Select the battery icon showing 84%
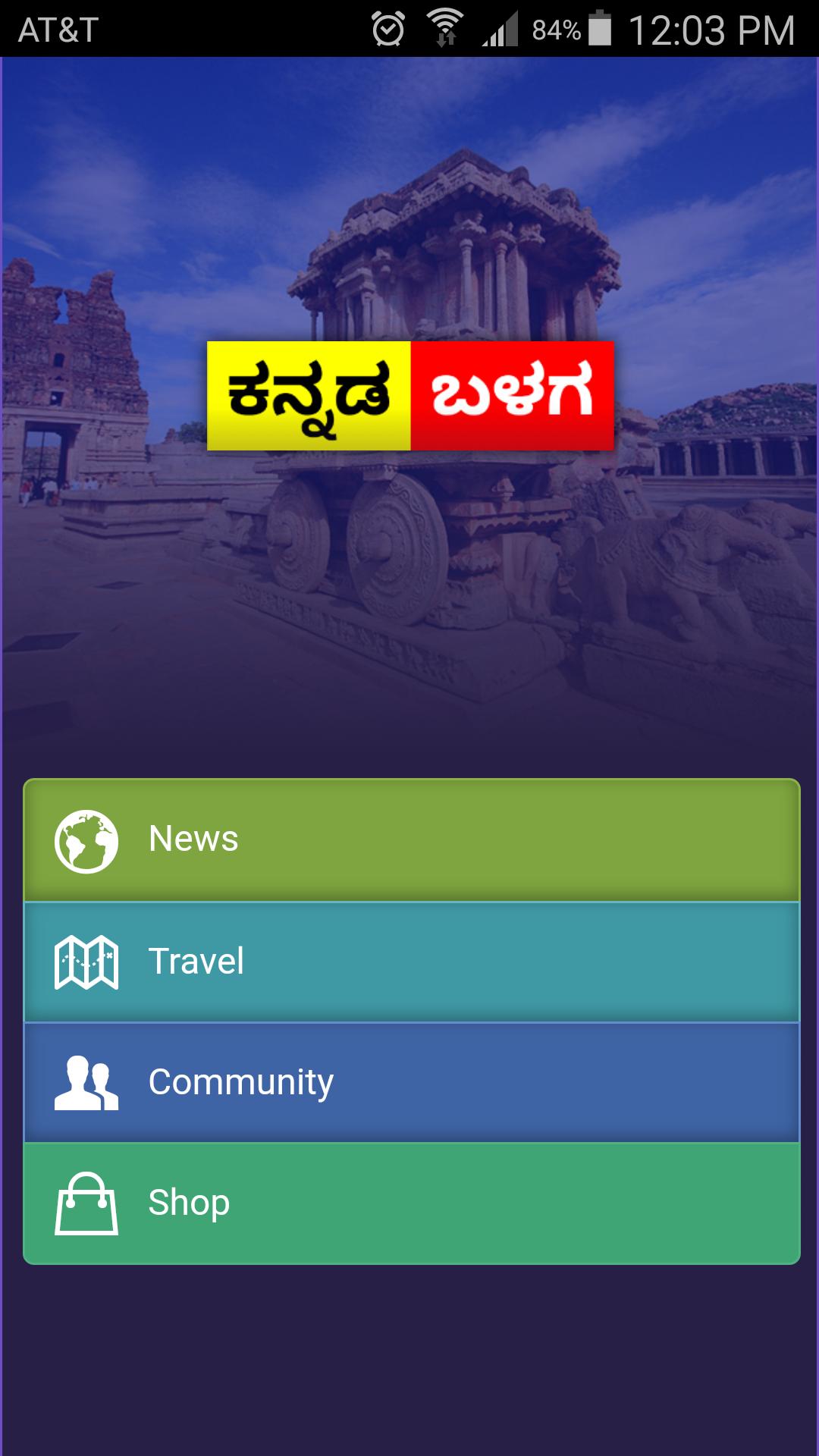The width and height of the screenshot is (819, 1456). [598, 27]
